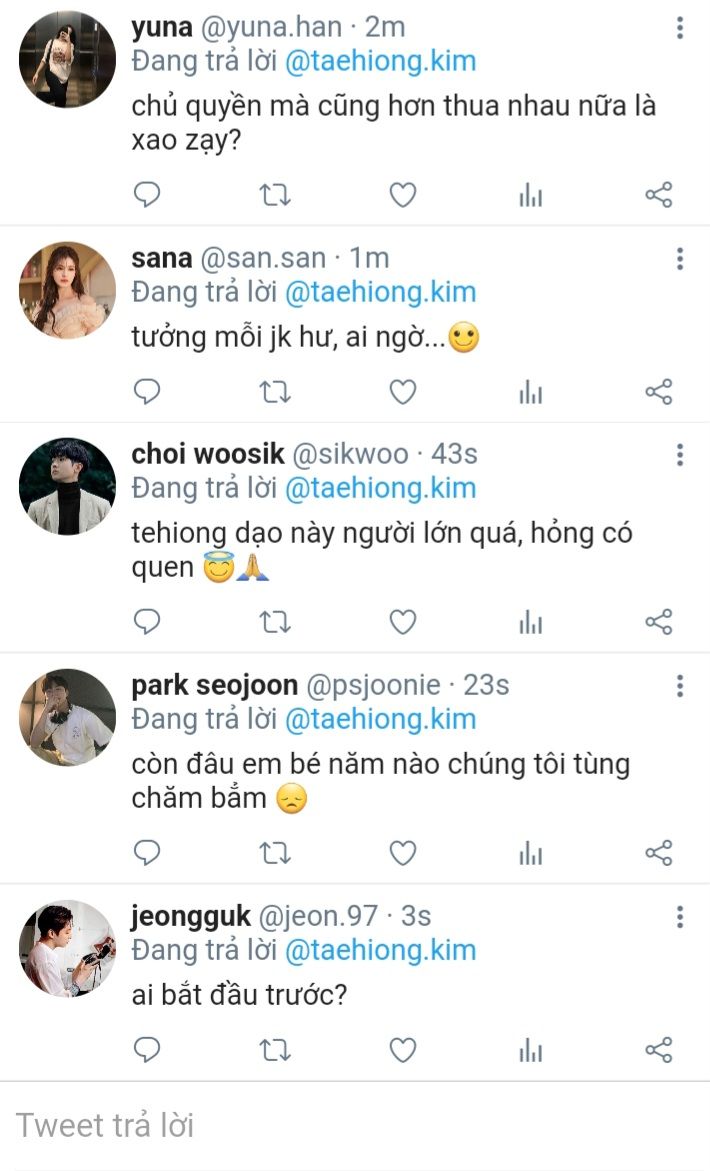Retweet sana's reply
Viewport: 710px width, 1171px height.
(x=274, y=392)
